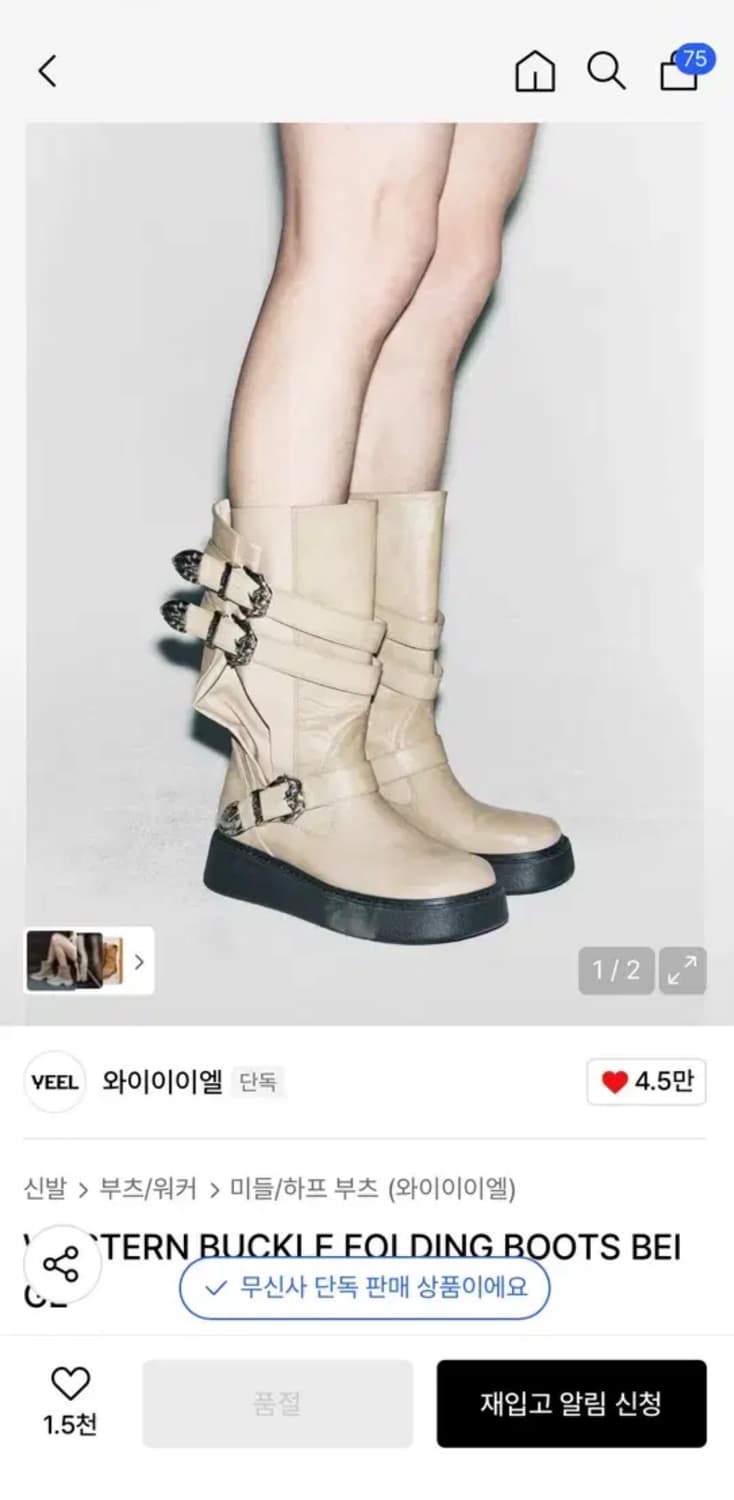Open search with the magnifier icon

(x=607, y=71)
